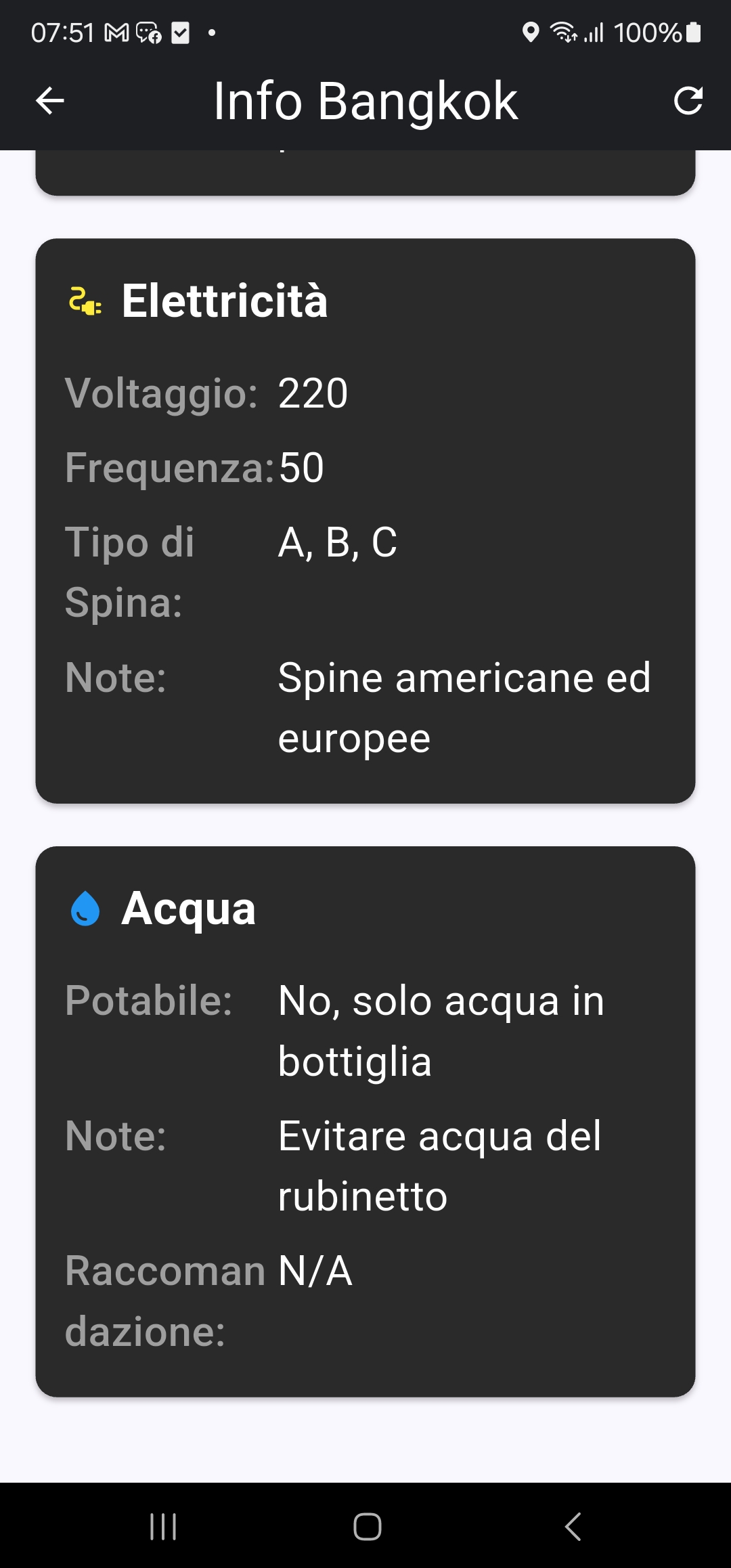
Task: Tap the location pin icon in the status bar
Action: (531, 30)
